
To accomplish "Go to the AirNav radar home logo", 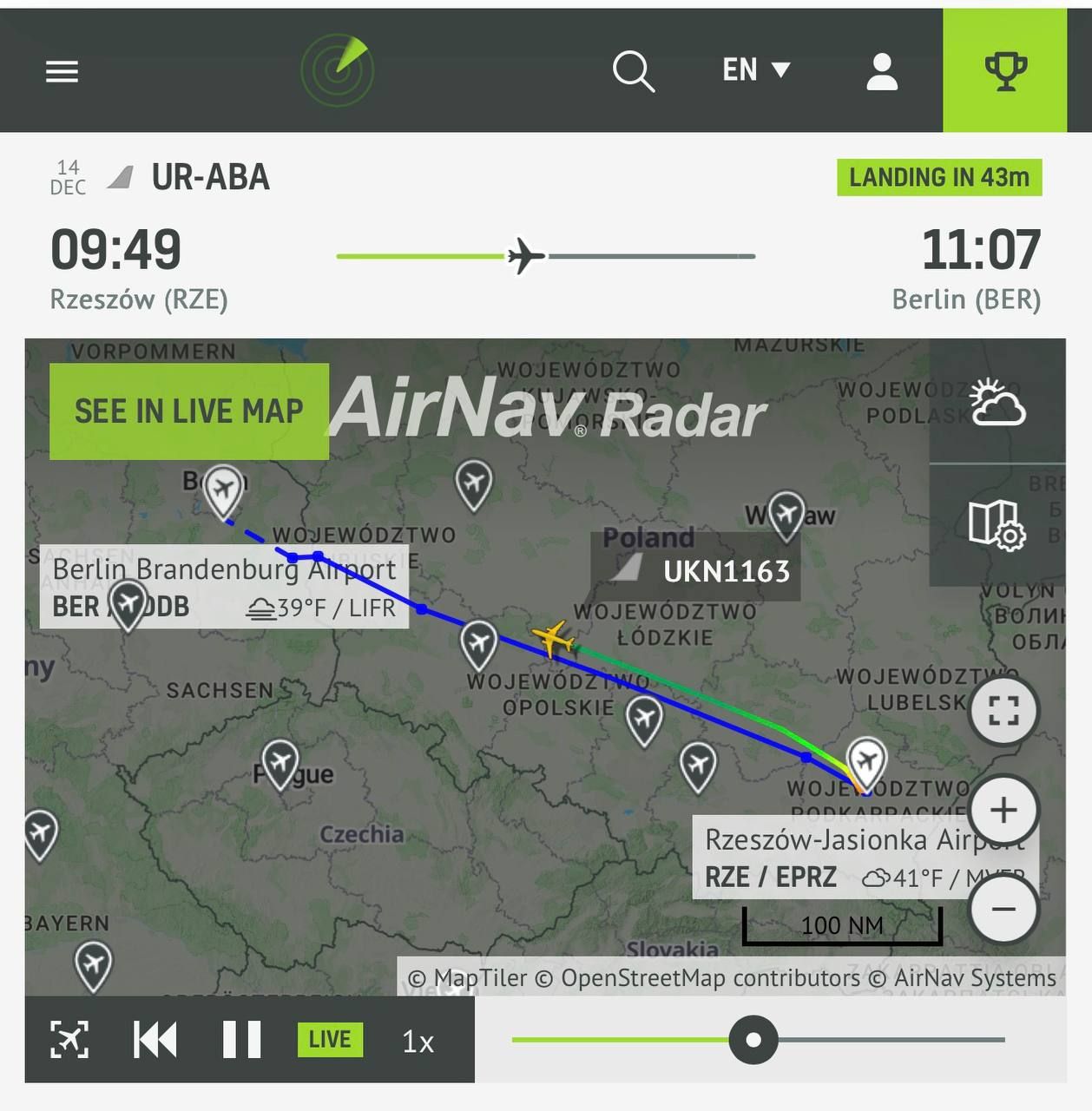I will [337, 70].
